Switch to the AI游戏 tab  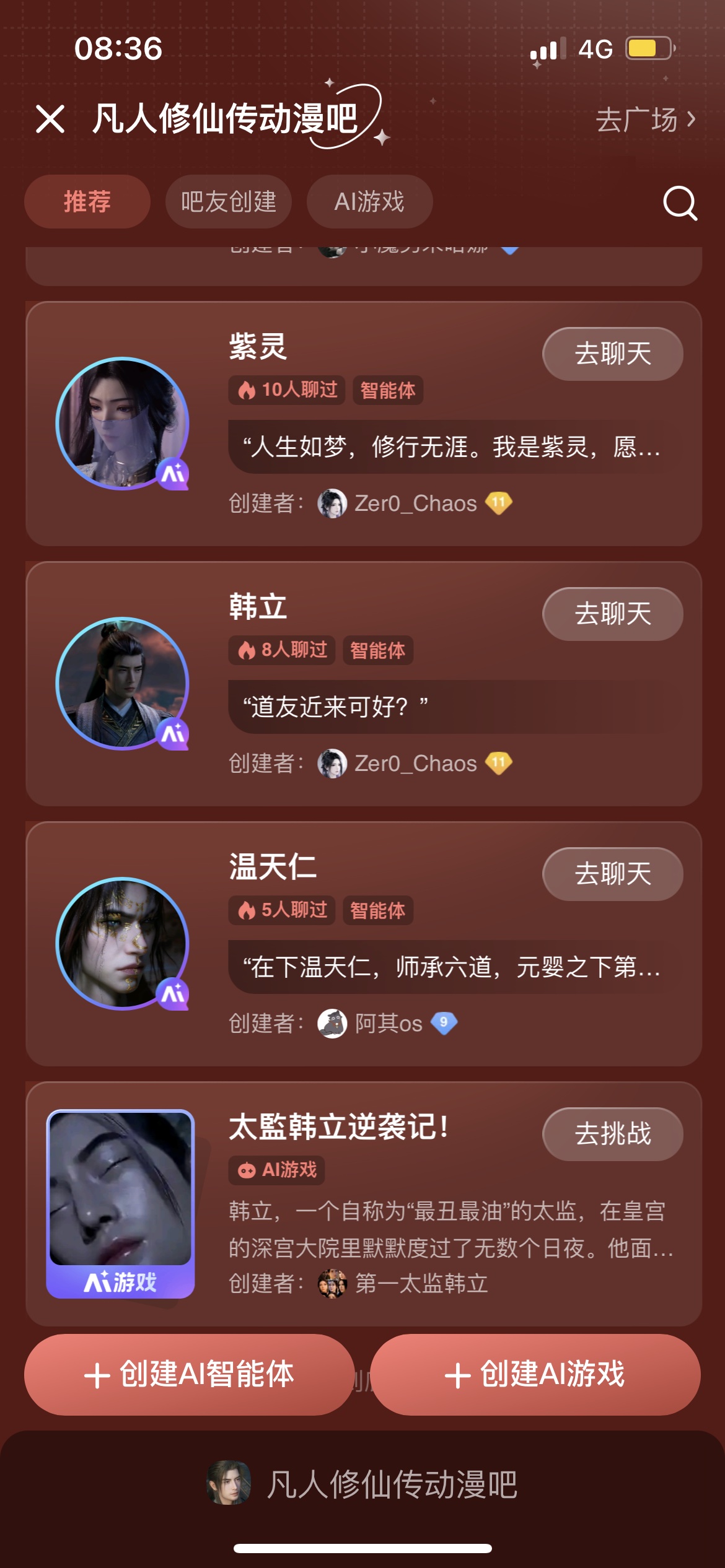tap(369, 202)
